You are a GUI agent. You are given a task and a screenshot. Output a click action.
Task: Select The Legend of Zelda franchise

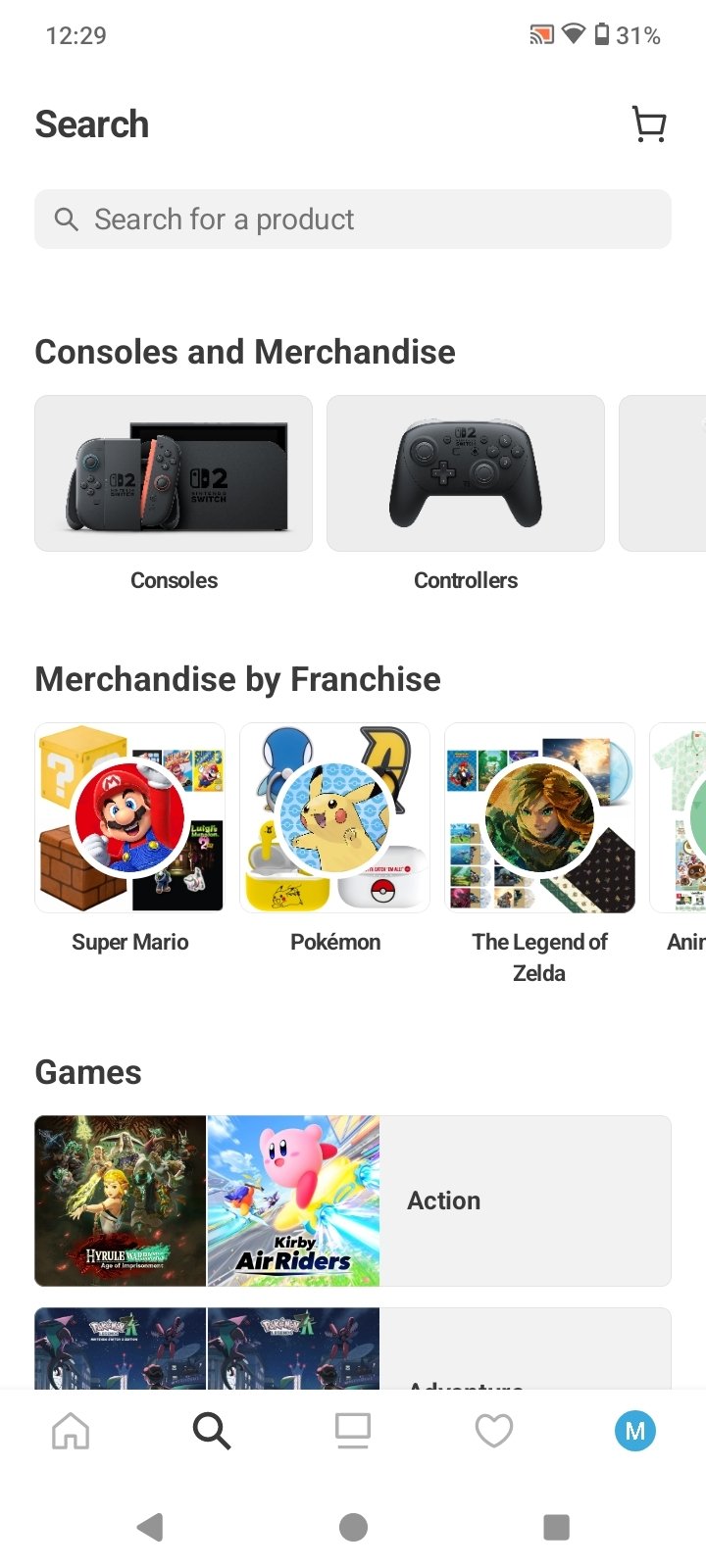(539, 818)
